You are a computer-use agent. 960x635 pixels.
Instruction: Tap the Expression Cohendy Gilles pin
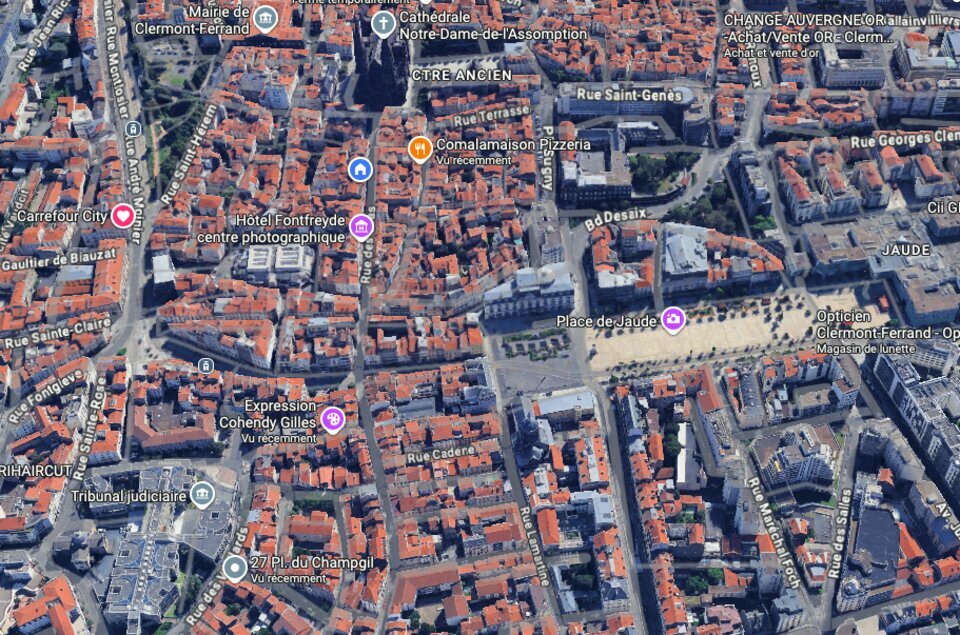[332, 419]
